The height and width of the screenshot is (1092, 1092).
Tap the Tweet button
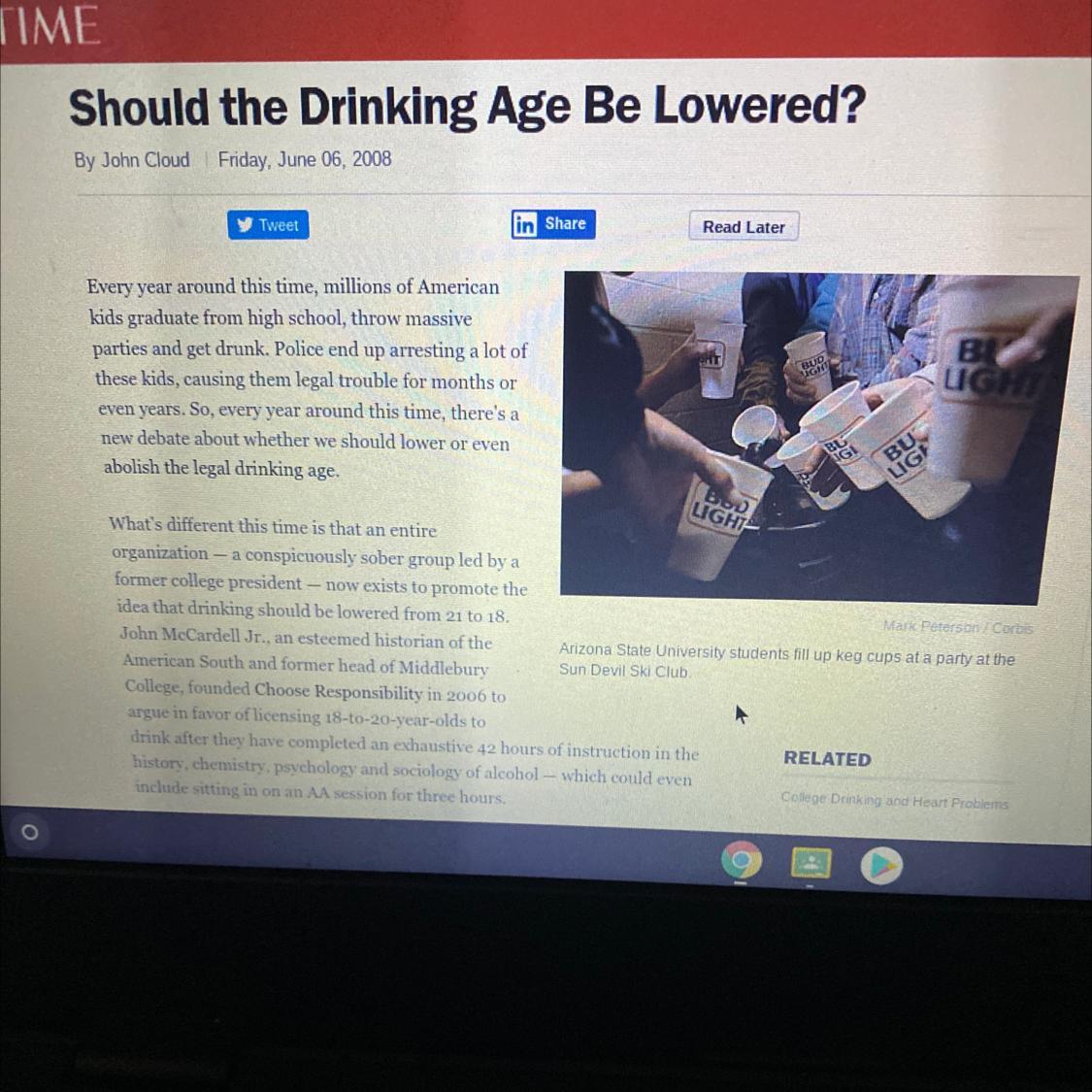click(x=268, y=225)
